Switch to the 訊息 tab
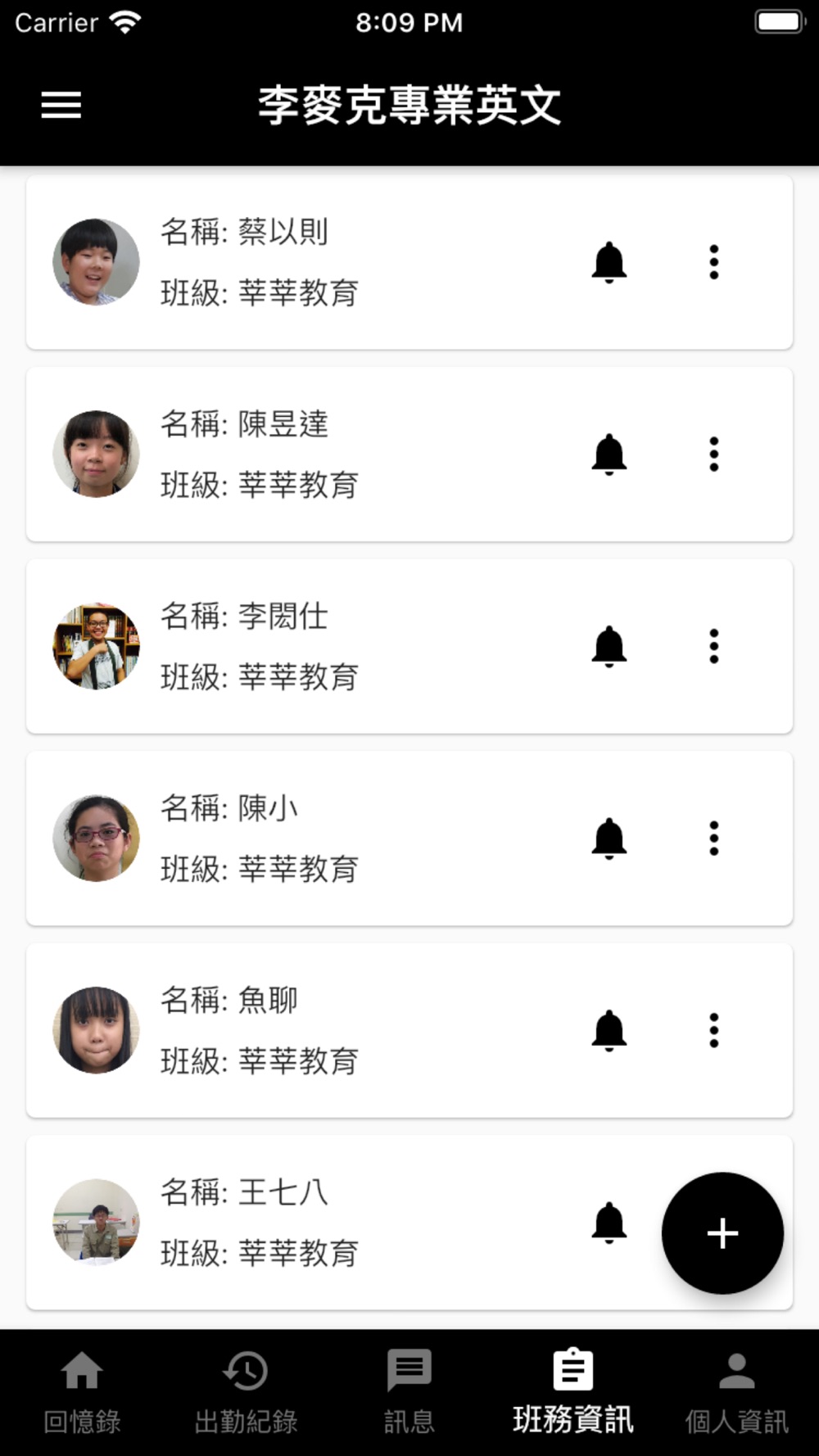819x1456 pixels. point(409,1392)
